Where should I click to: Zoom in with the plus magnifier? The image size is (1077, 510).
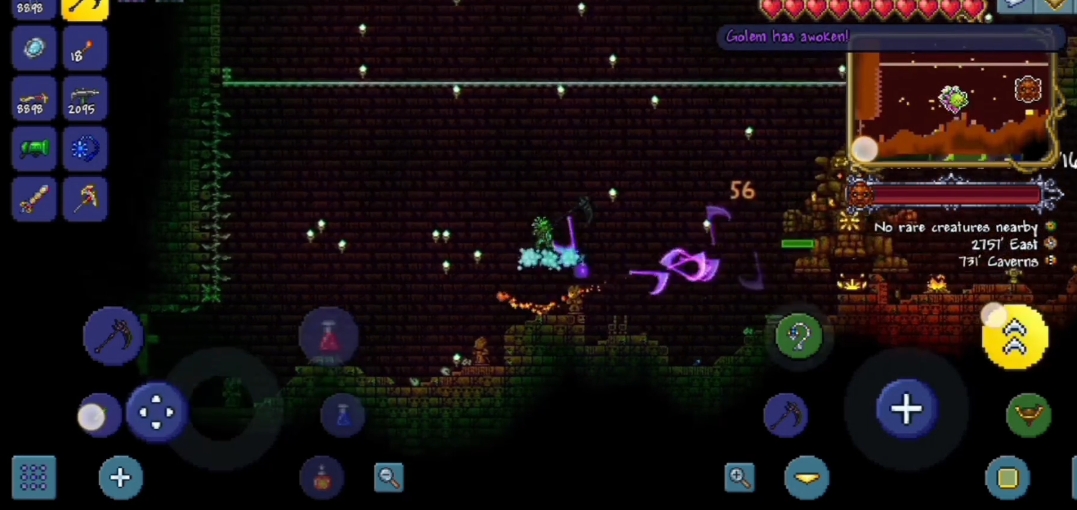click(x=740, y=478)
